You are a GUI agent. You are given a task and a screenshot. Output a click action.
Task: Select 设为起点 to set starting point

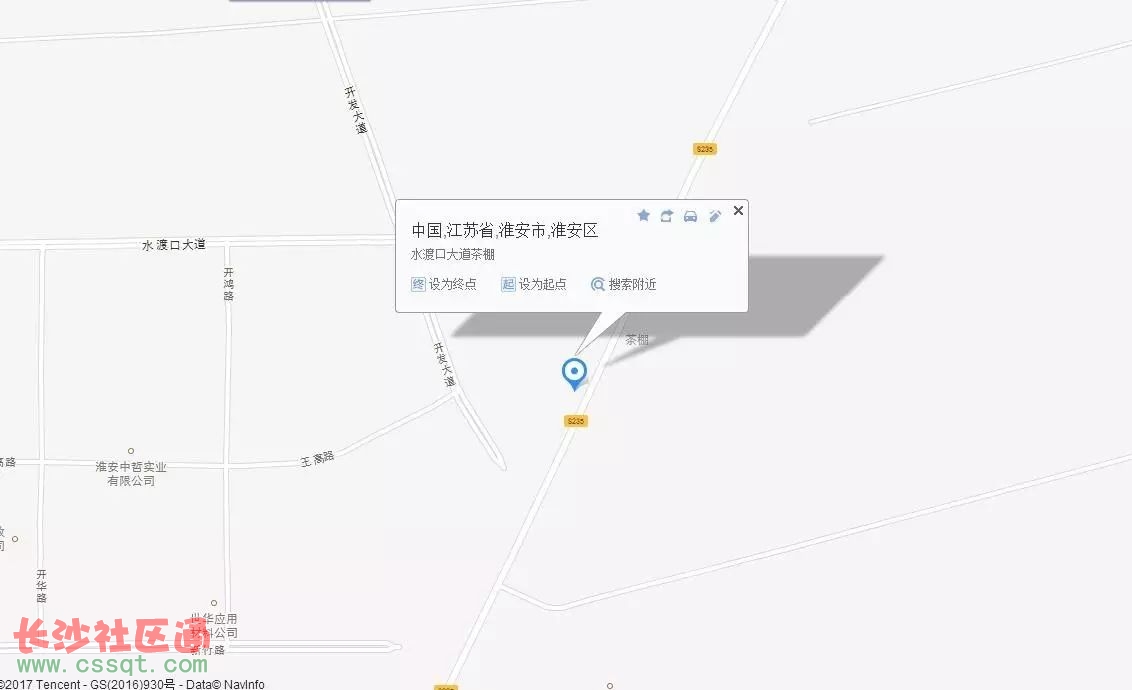click(x=534, y=284)
